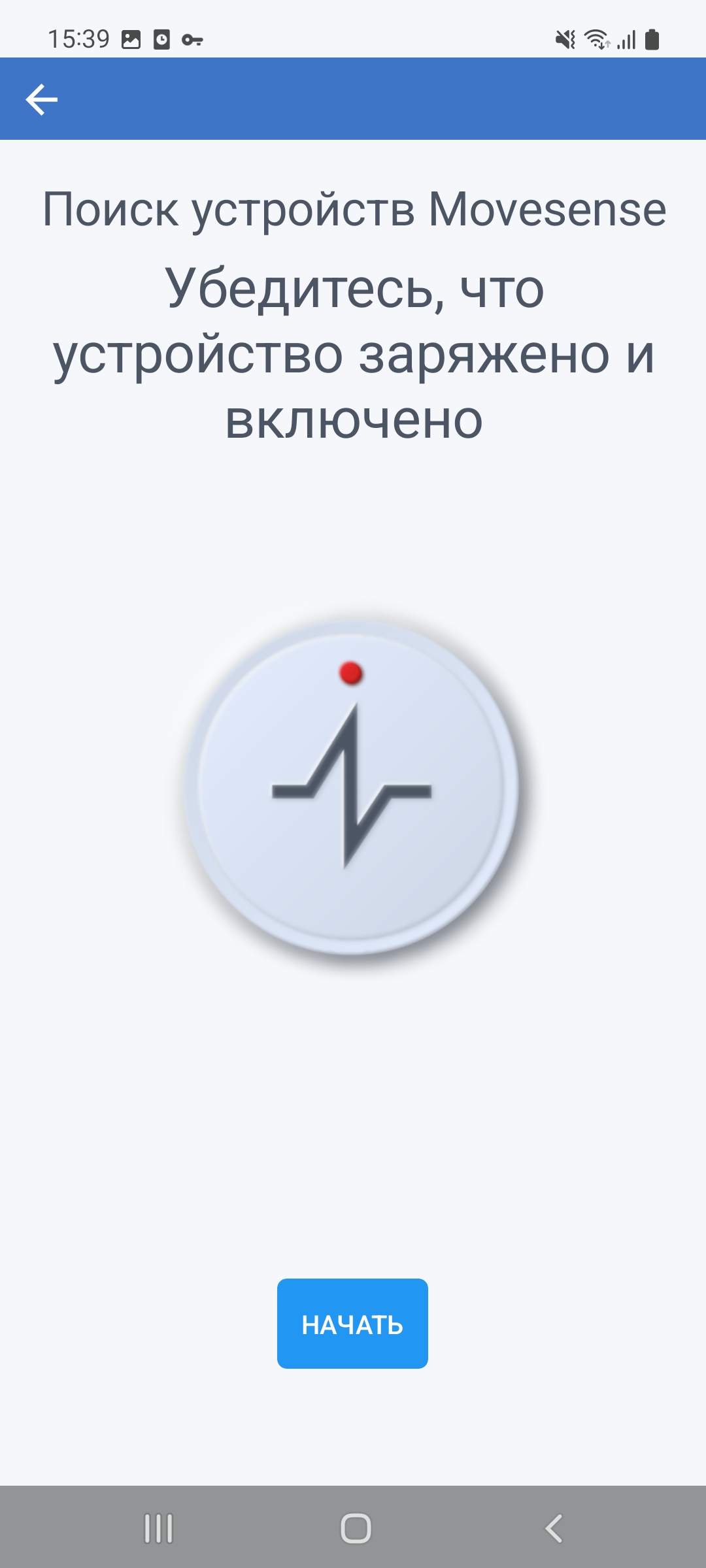The image size is (706, 1568).
Task: Open recent apps from navigation bar
Action: (158, 1528)
